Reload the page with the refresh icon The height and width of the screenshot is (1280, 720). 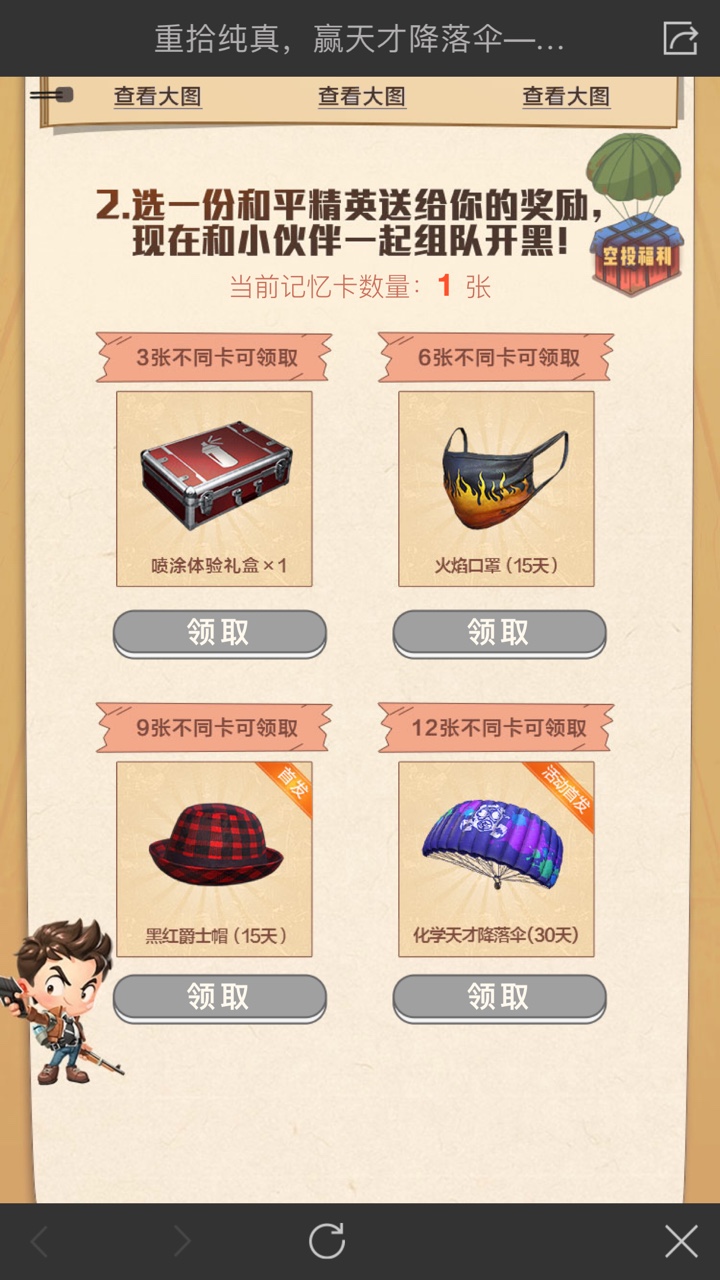coord(326,1241)
